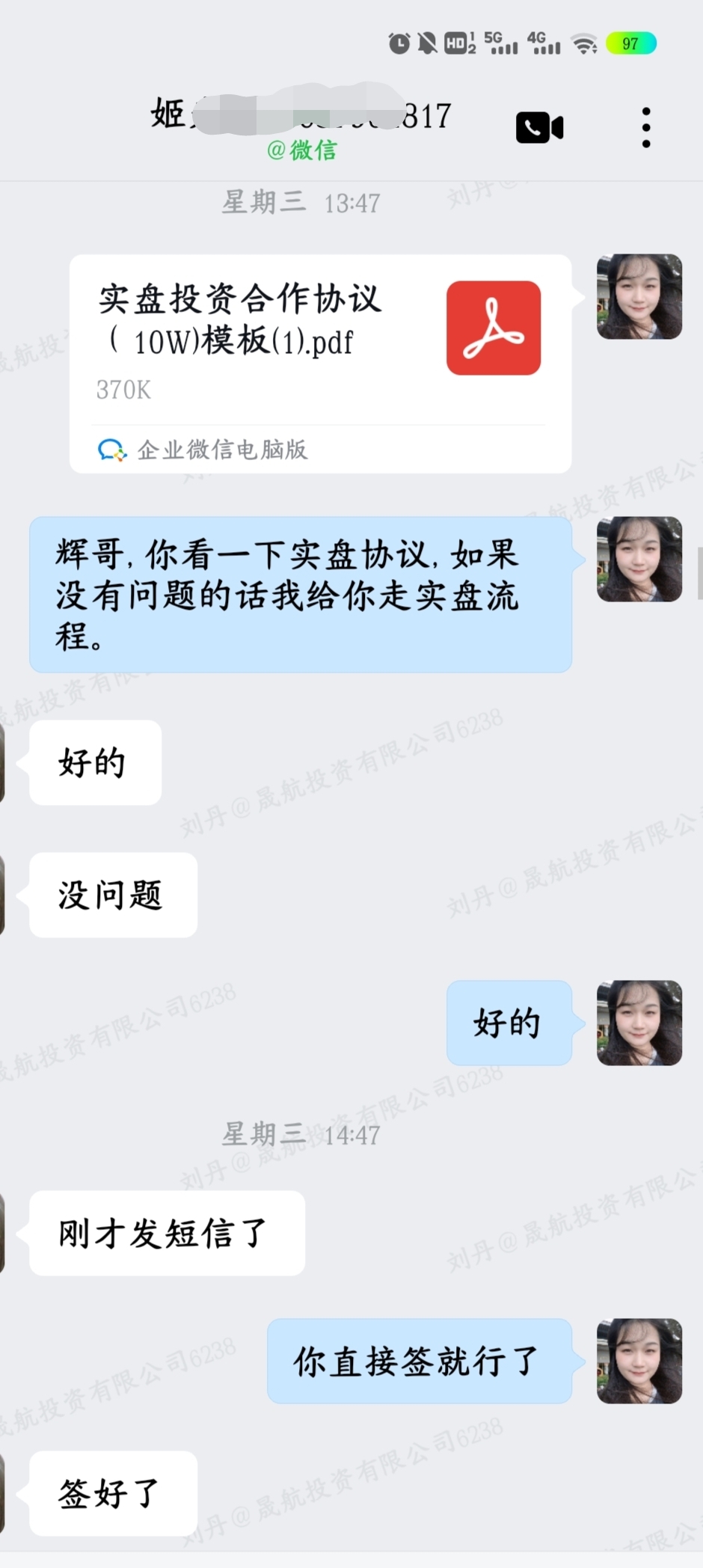This screenshot has width=703, height=1568.
Task: Open the 实盘投资合作协议 PDF file
Action: click(x=320, y=364)
